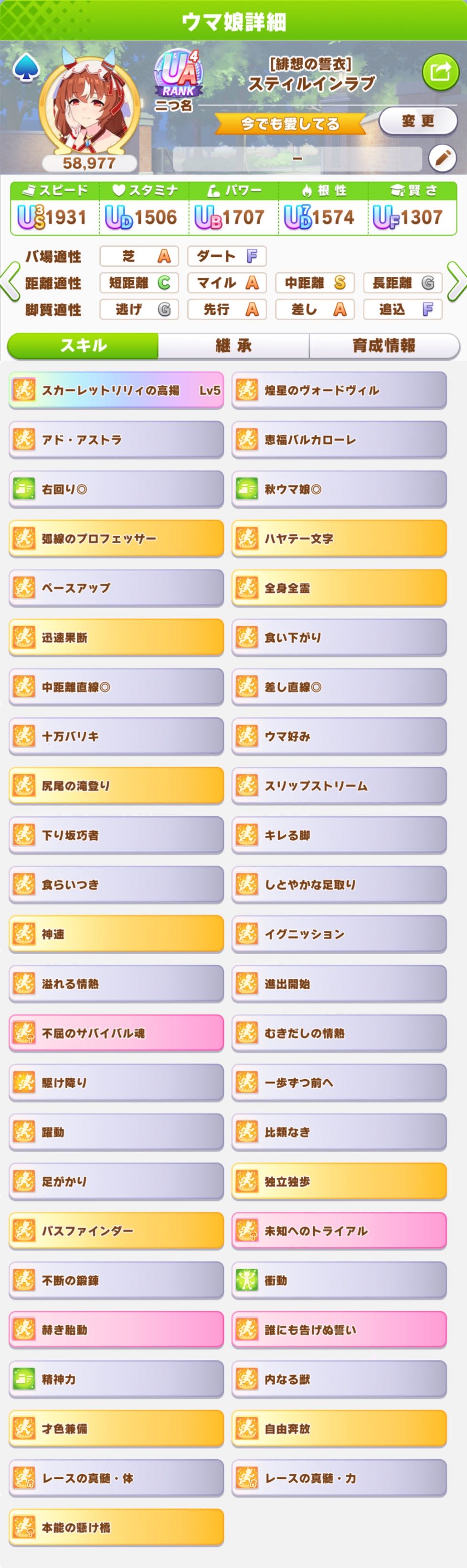This screenshot has height=1568, width=467.
Task: Check the 右回り◎ skill
Action: [x=116, y=489]
